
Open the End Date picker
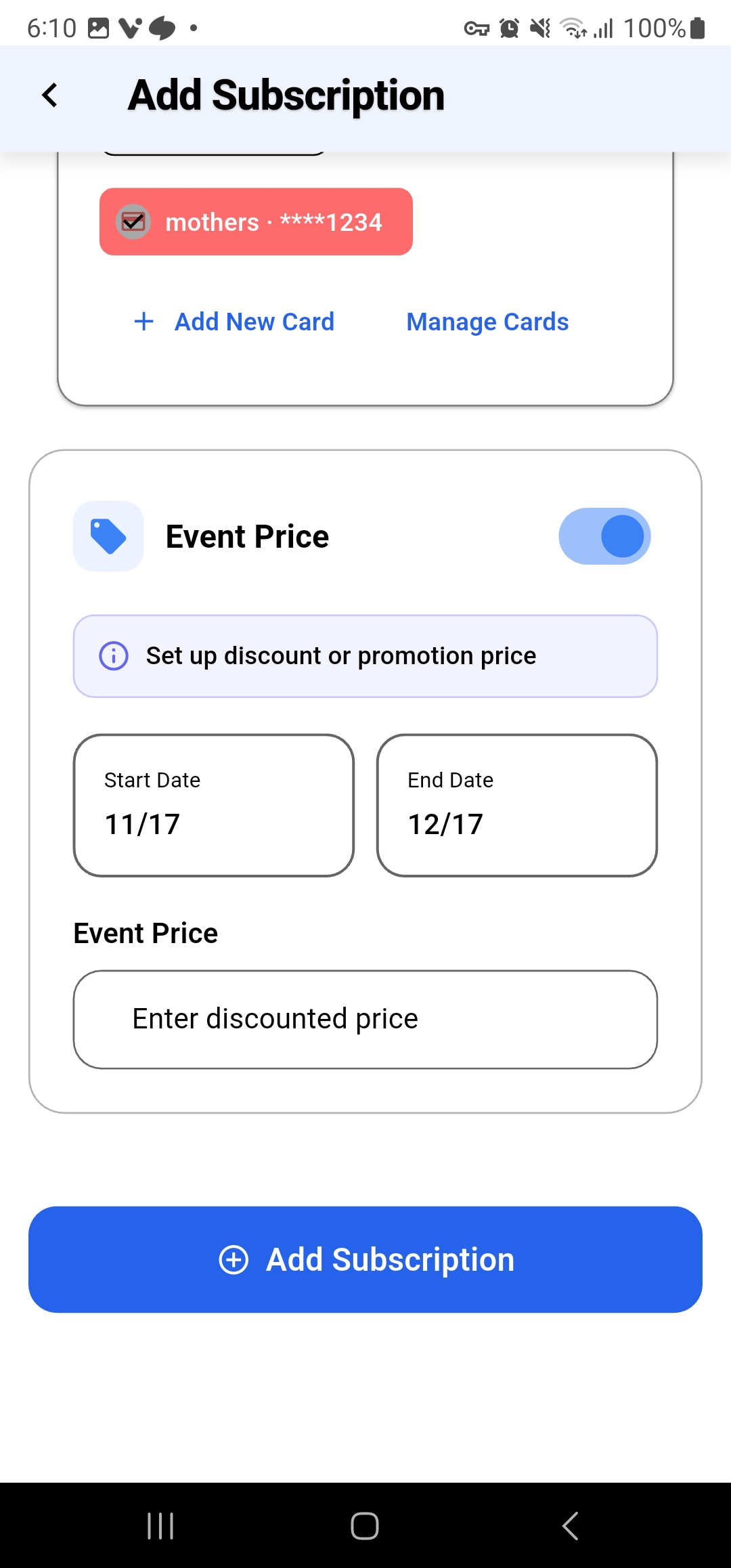(x=517, y=806)
